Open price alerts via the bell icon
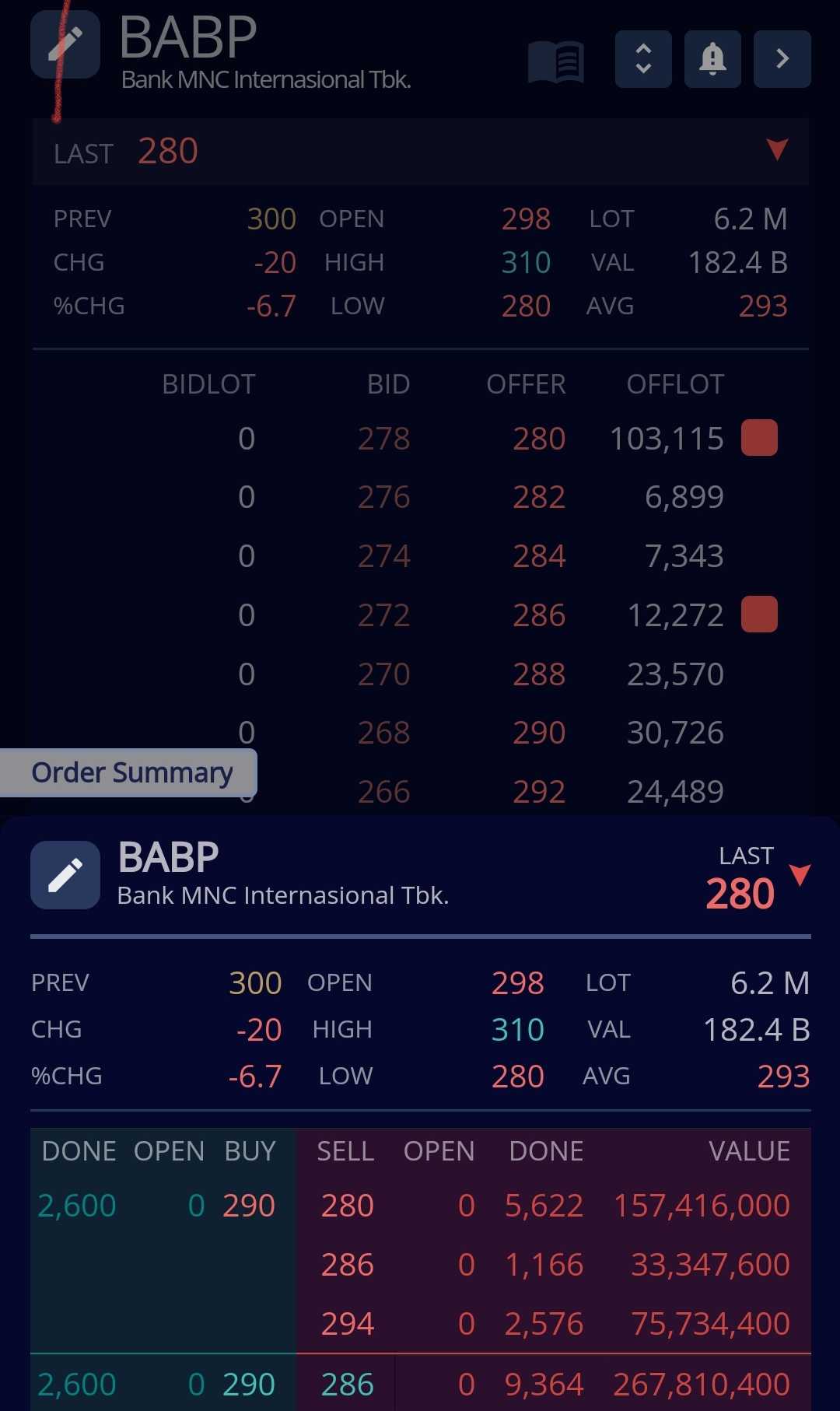840x1411 pixels. [712, 59]
